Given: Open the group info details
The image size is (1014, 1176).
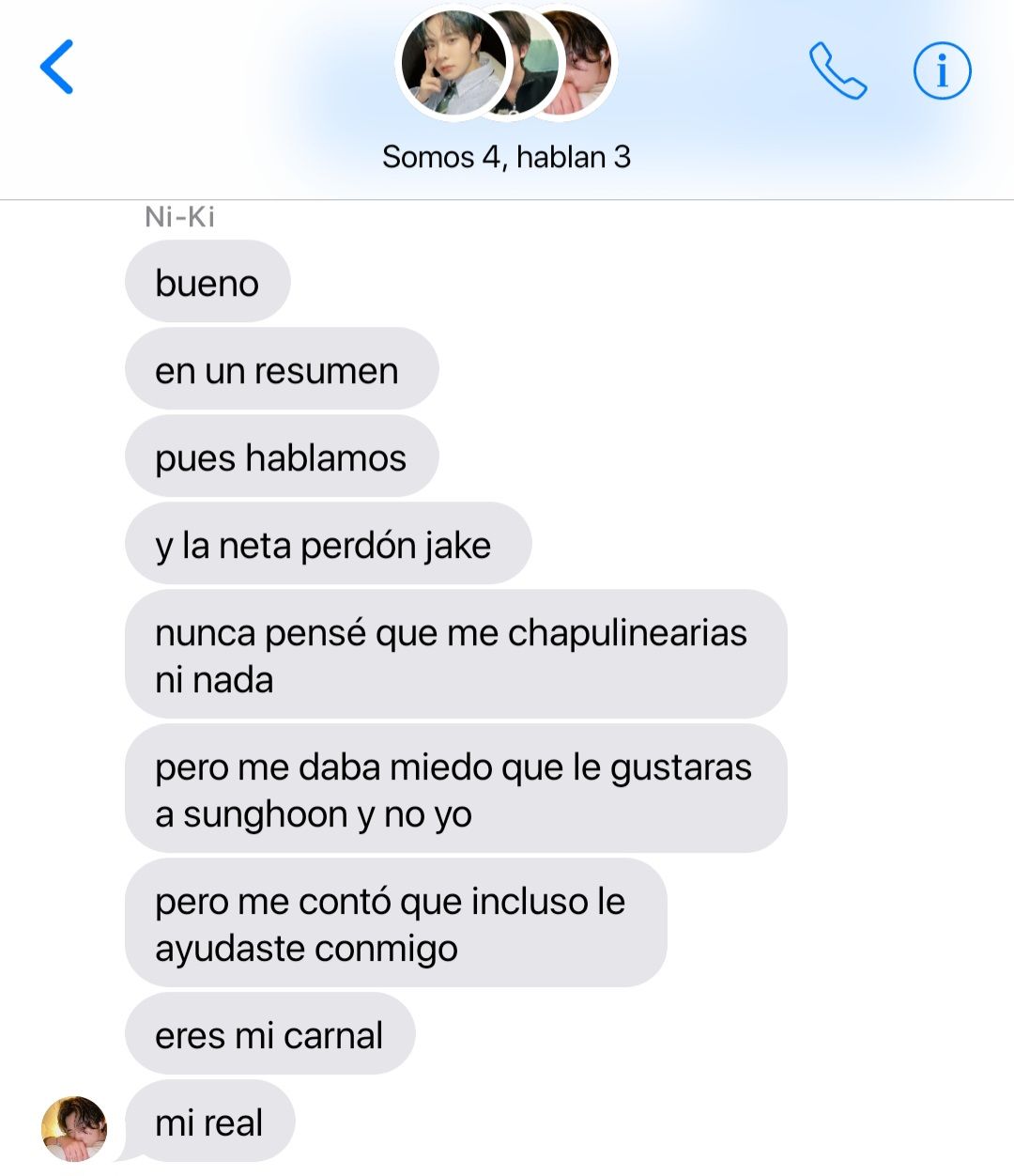Looking at the screenshot, I should [x=942, y=70].
